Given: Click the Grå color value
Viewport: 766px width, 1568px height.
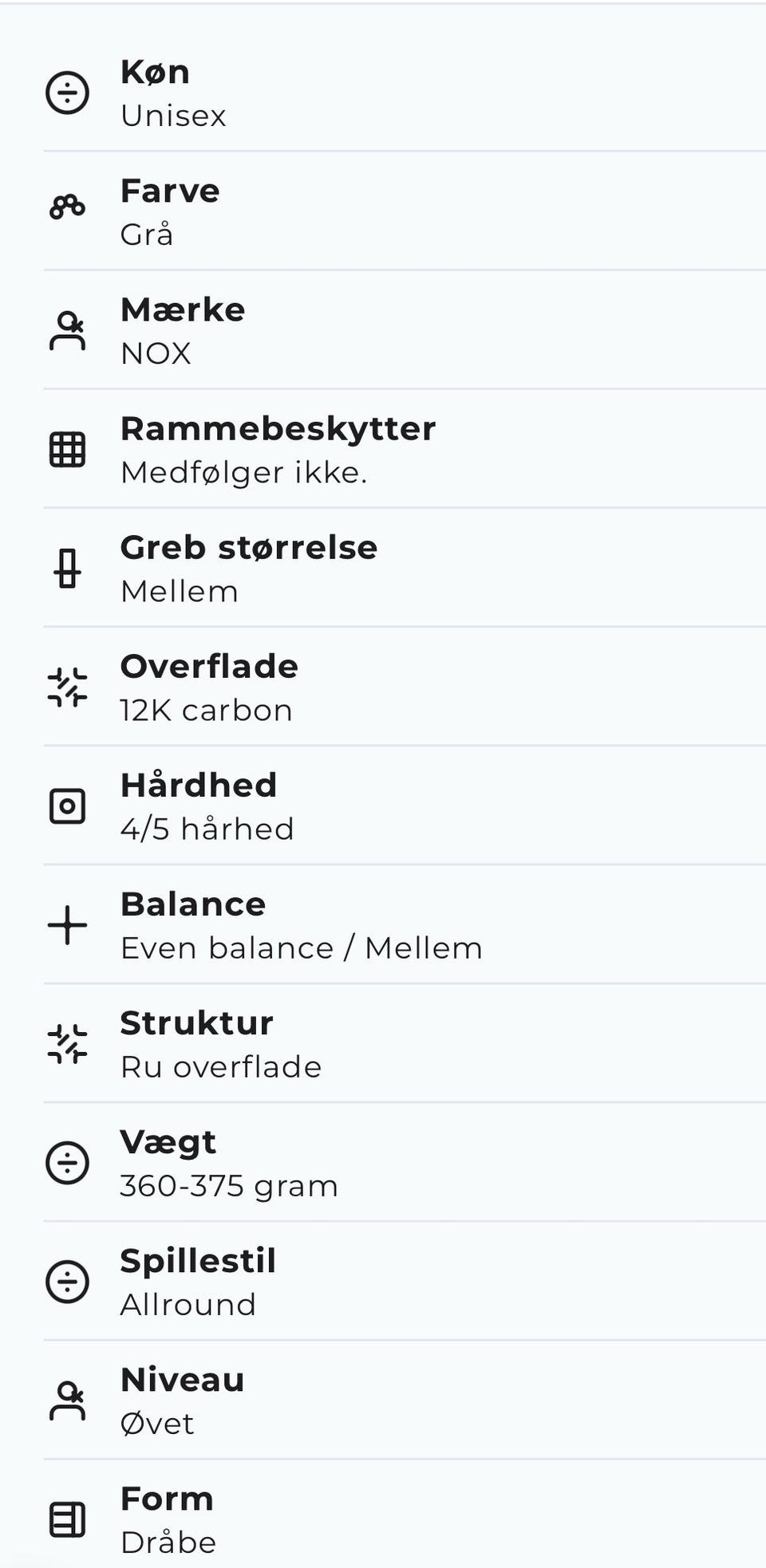Looking at the screenshot, I should pyautogui.click(x=148, y=234).
